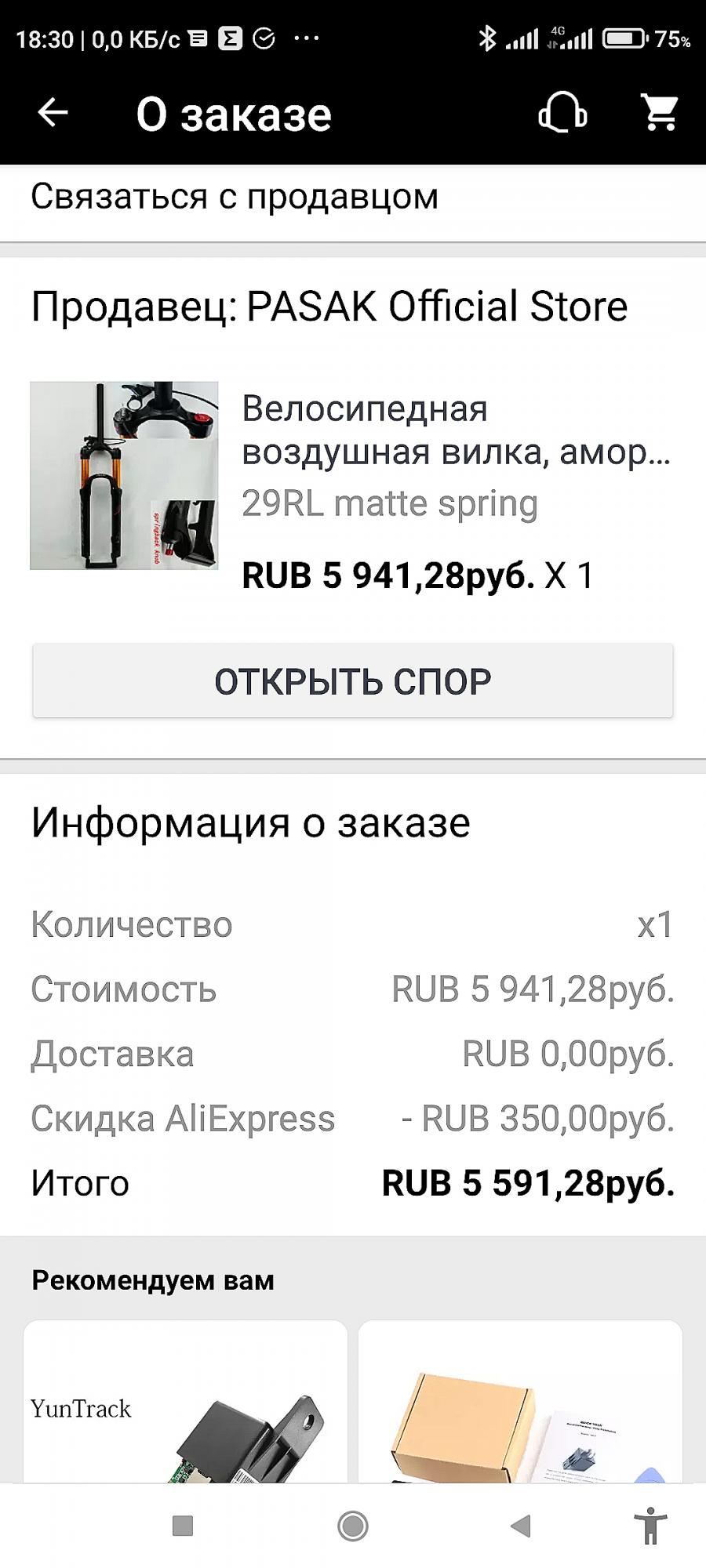This screenshot has width=706, height=1568.
Task: Open the customer support headset icon
Action: [x=562, y=114]
